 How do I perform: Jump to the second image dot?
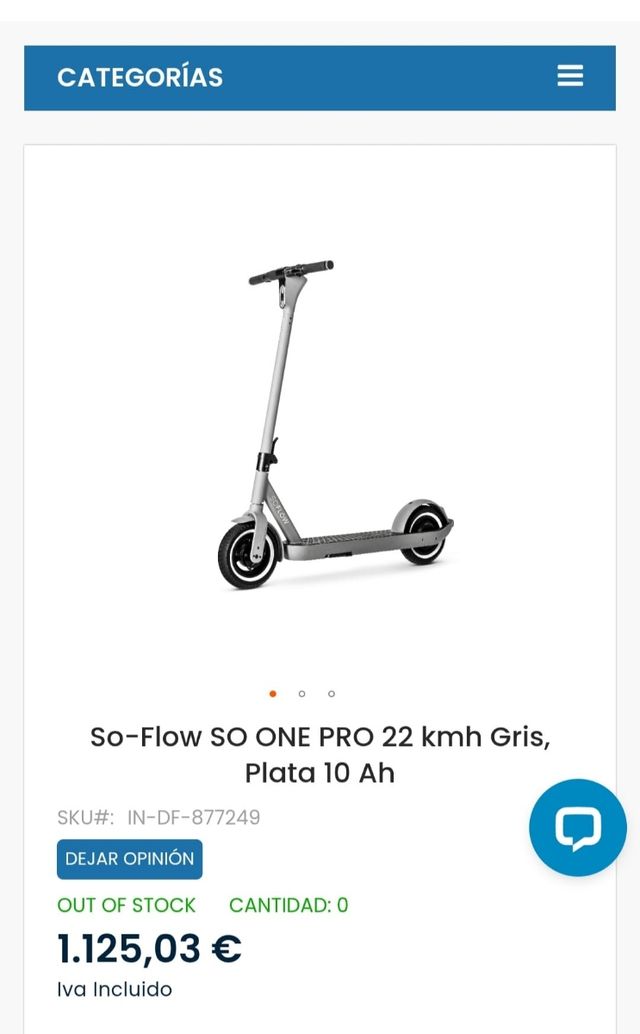(x=302, y=693)
